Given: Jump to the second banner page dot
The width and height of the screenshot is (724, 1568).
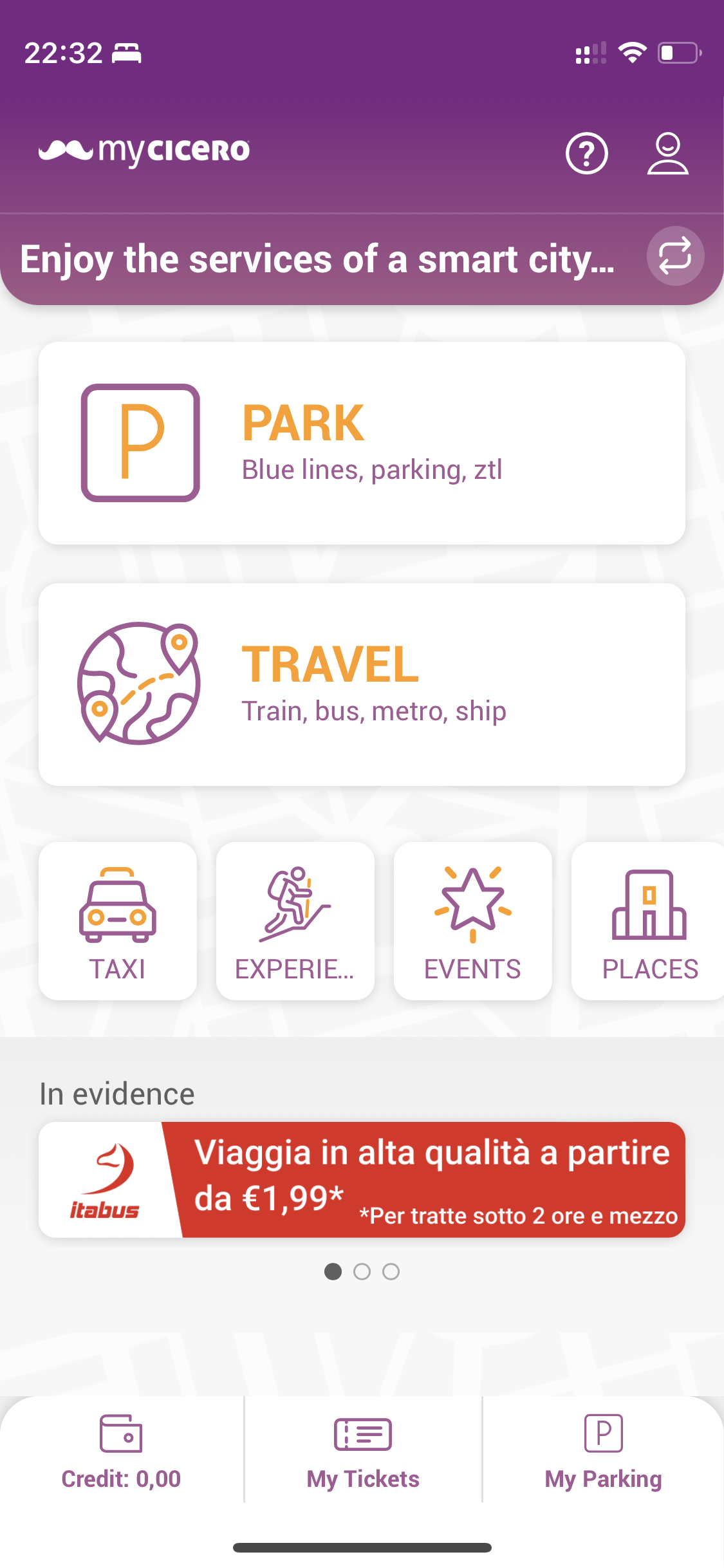Looking at the screenshot, I should click(362, 1271).
